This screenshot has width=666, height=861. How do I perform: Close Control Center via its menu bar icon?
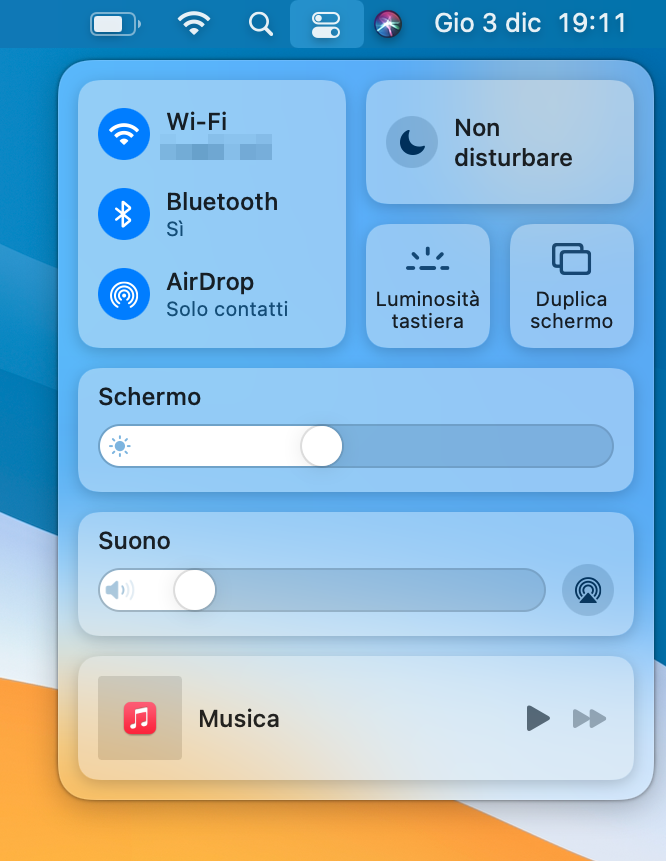327,24
